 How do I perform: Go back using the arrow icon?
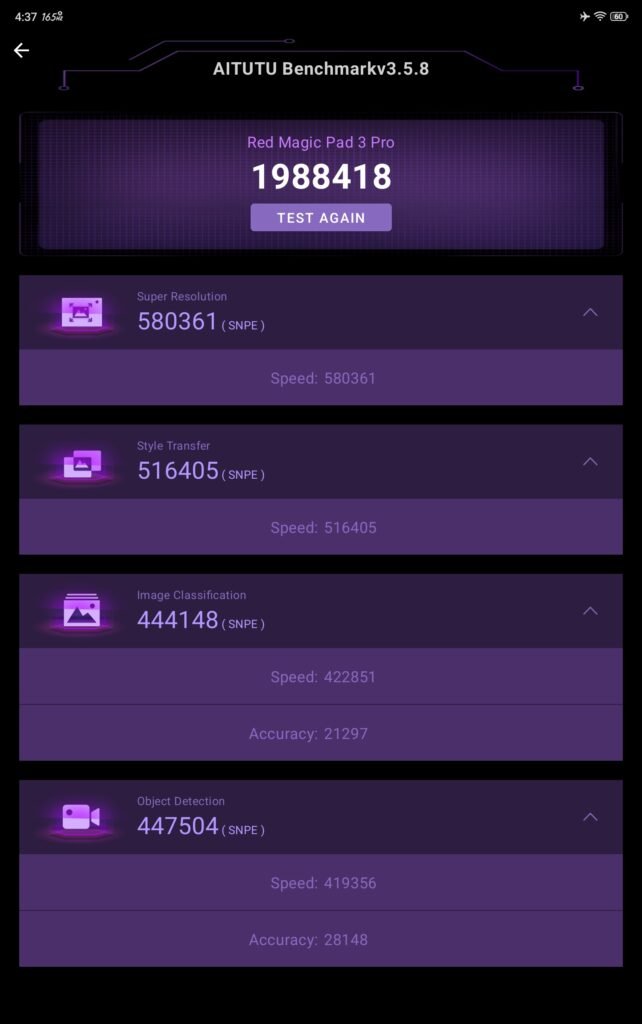(x=21, y=50)
